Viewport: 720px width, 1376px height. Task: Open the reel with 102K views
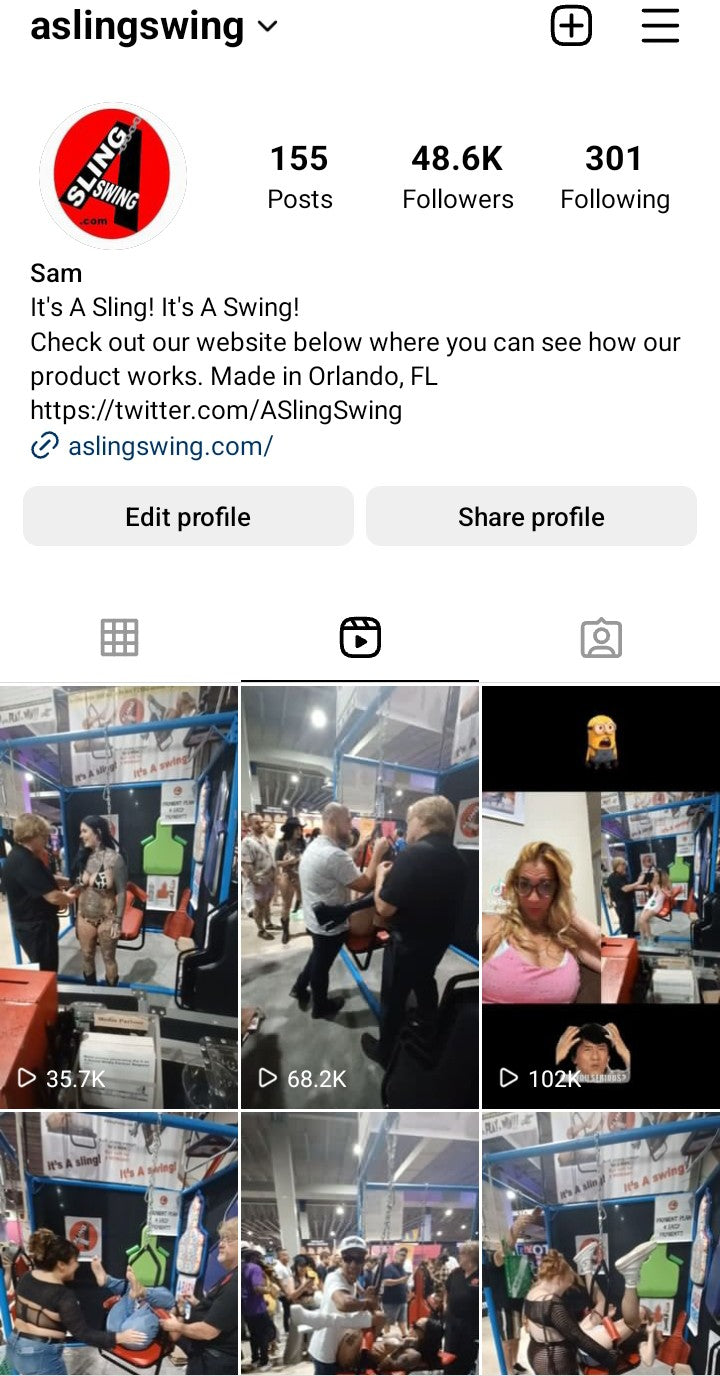pyautogui.click(x=601, y=896)
